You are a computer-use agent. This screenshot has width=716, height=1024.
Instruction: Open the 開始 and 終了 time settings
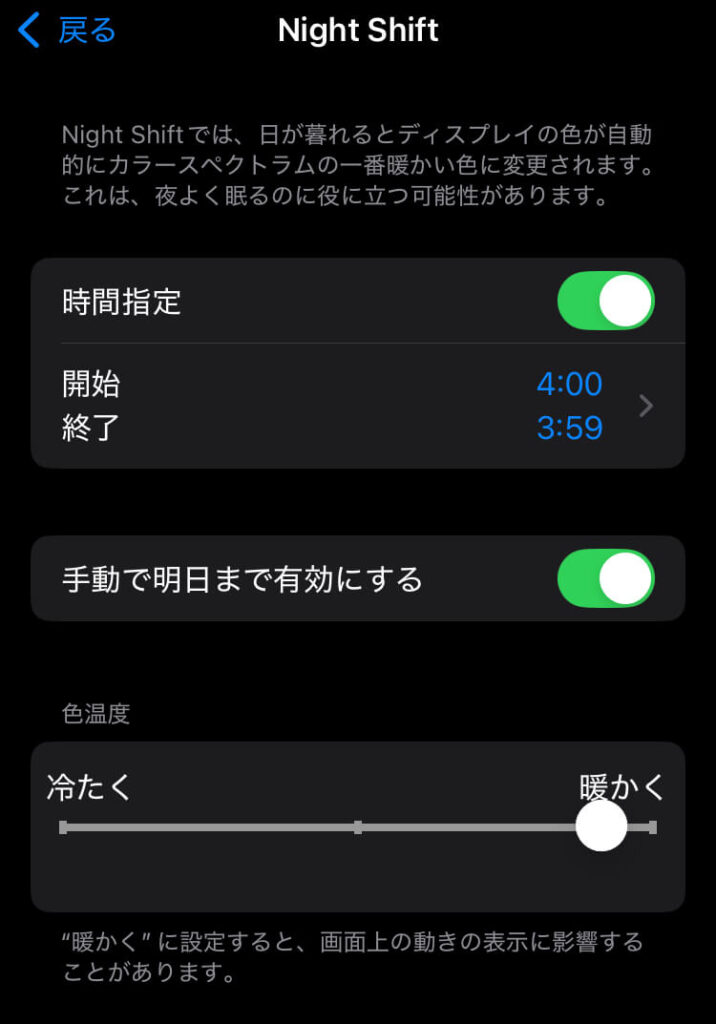tap(358, 406)
